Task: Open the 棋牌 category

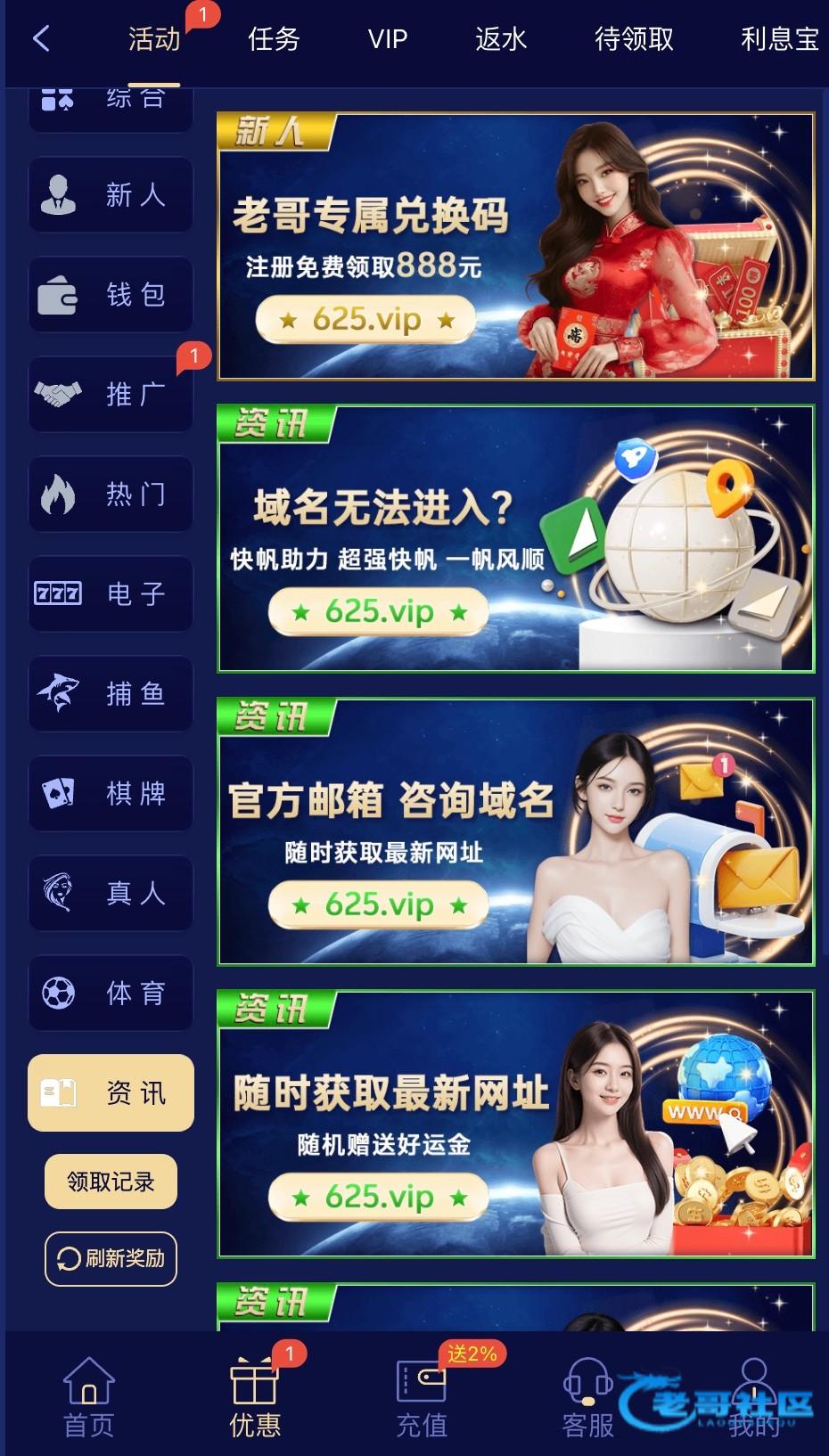Action: 111,793
